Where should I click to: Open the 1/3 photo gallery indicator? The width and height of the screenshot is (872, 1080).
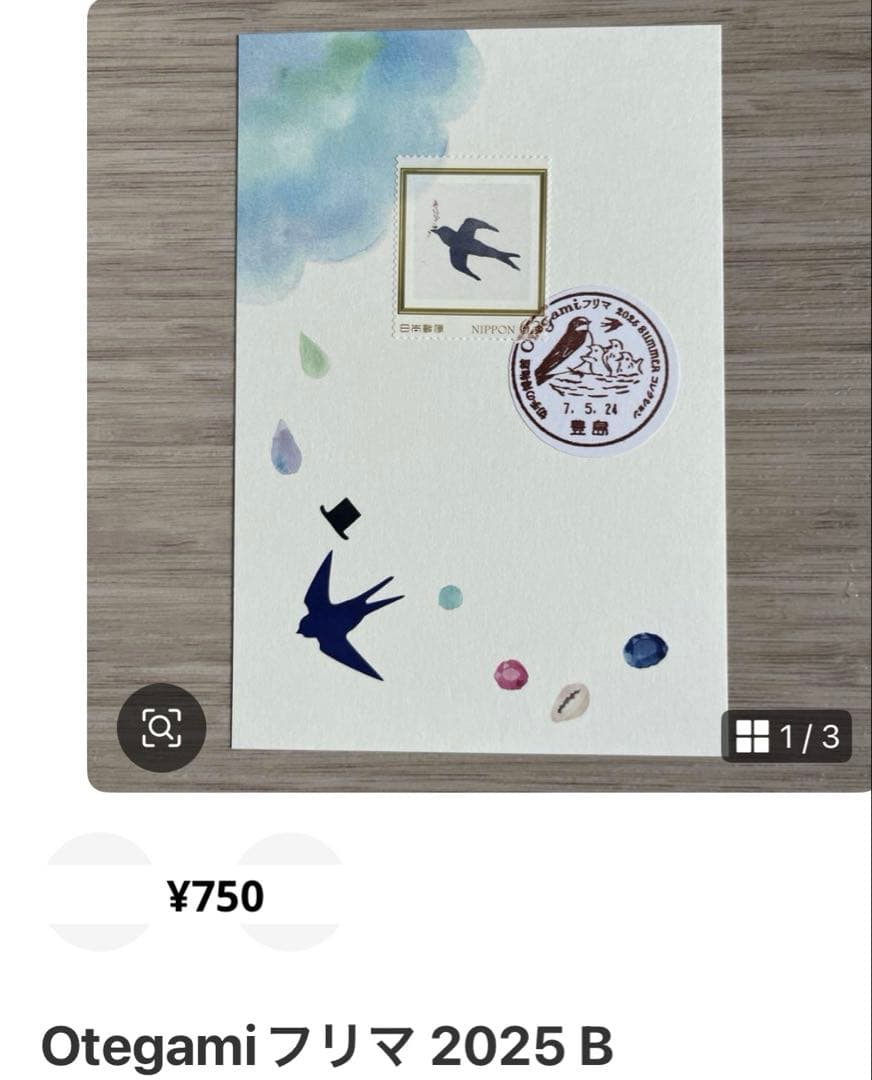click(x=787, y=737)
